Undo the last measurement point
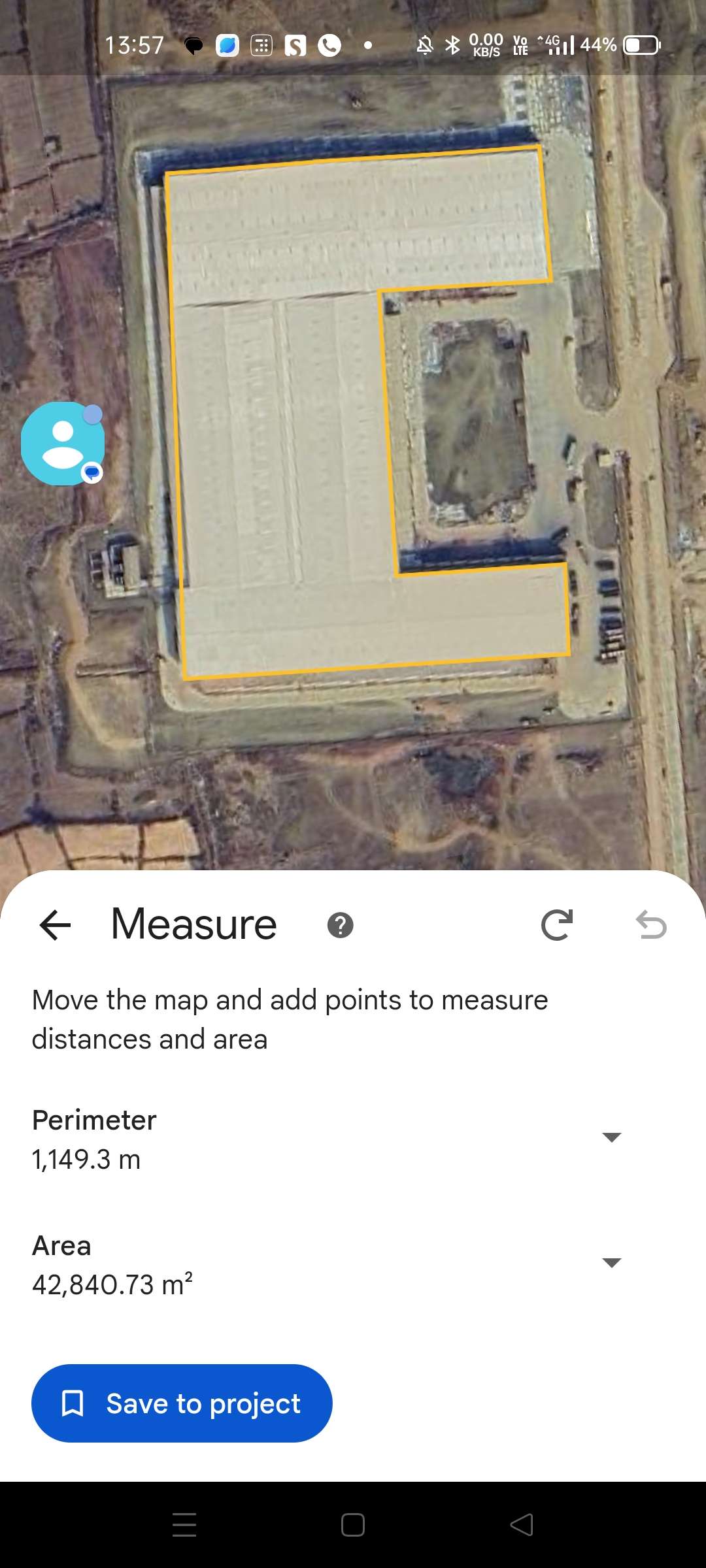The height and width of the screenshot is (1568, 706). point(651,925)
